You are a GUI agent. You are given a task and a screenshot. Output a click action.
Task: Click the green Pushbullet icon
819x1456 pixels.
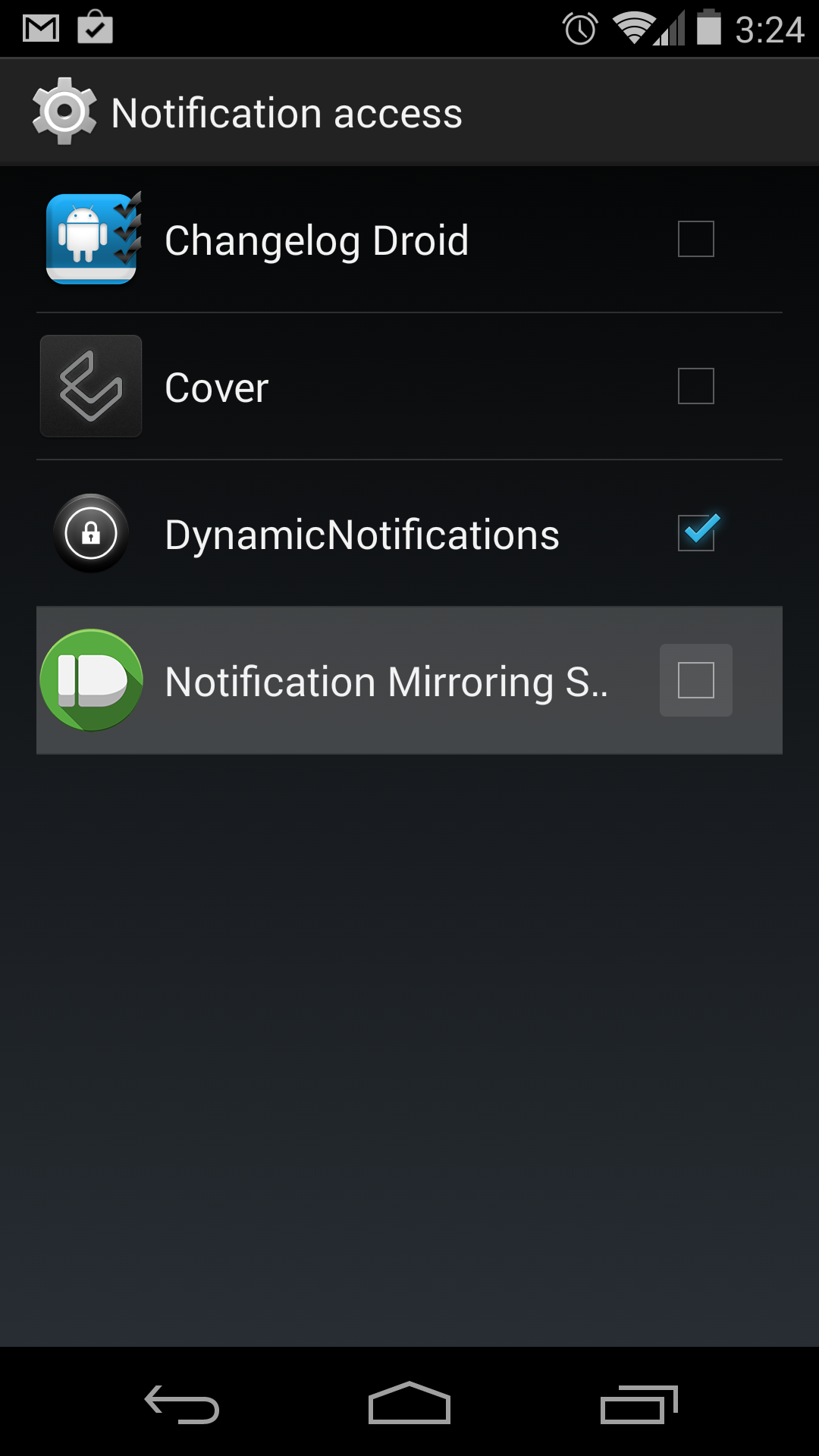coord(90,680)
